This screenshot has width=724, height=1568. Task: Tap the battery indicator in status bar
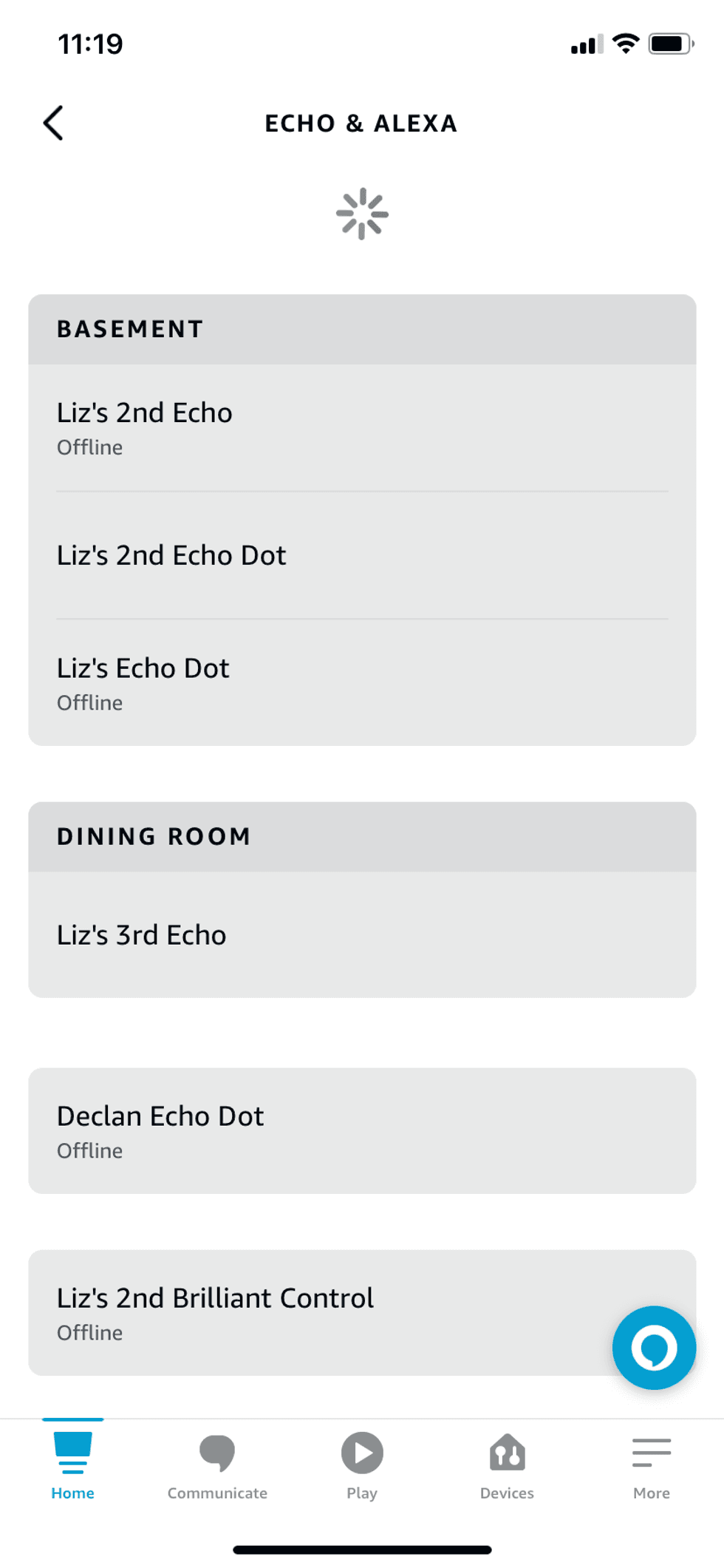668,43
